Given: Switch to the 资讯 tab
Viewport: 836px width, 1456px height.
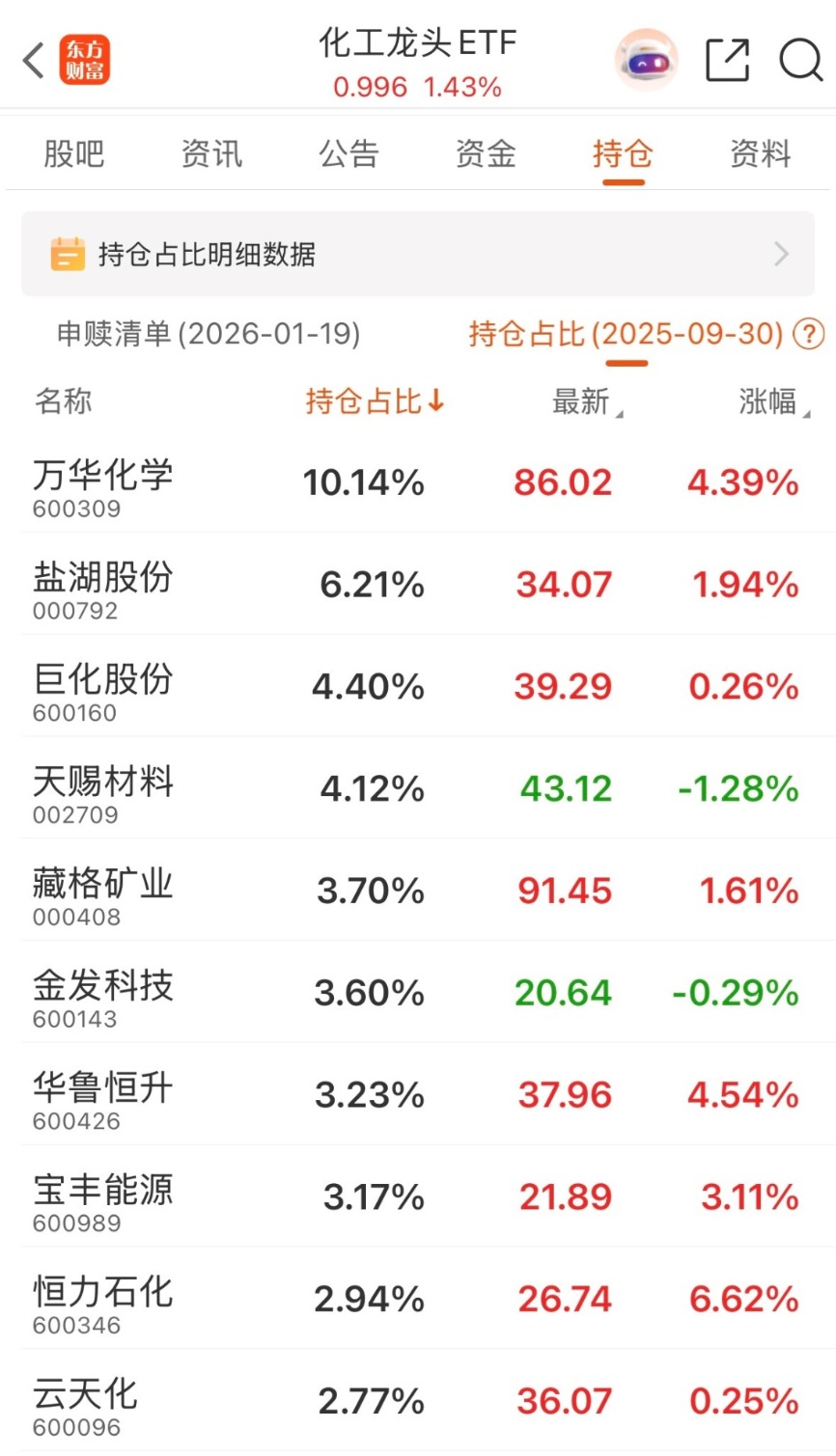Looking at the screenshot, I should pyautogui.click(x=211, y=153).
